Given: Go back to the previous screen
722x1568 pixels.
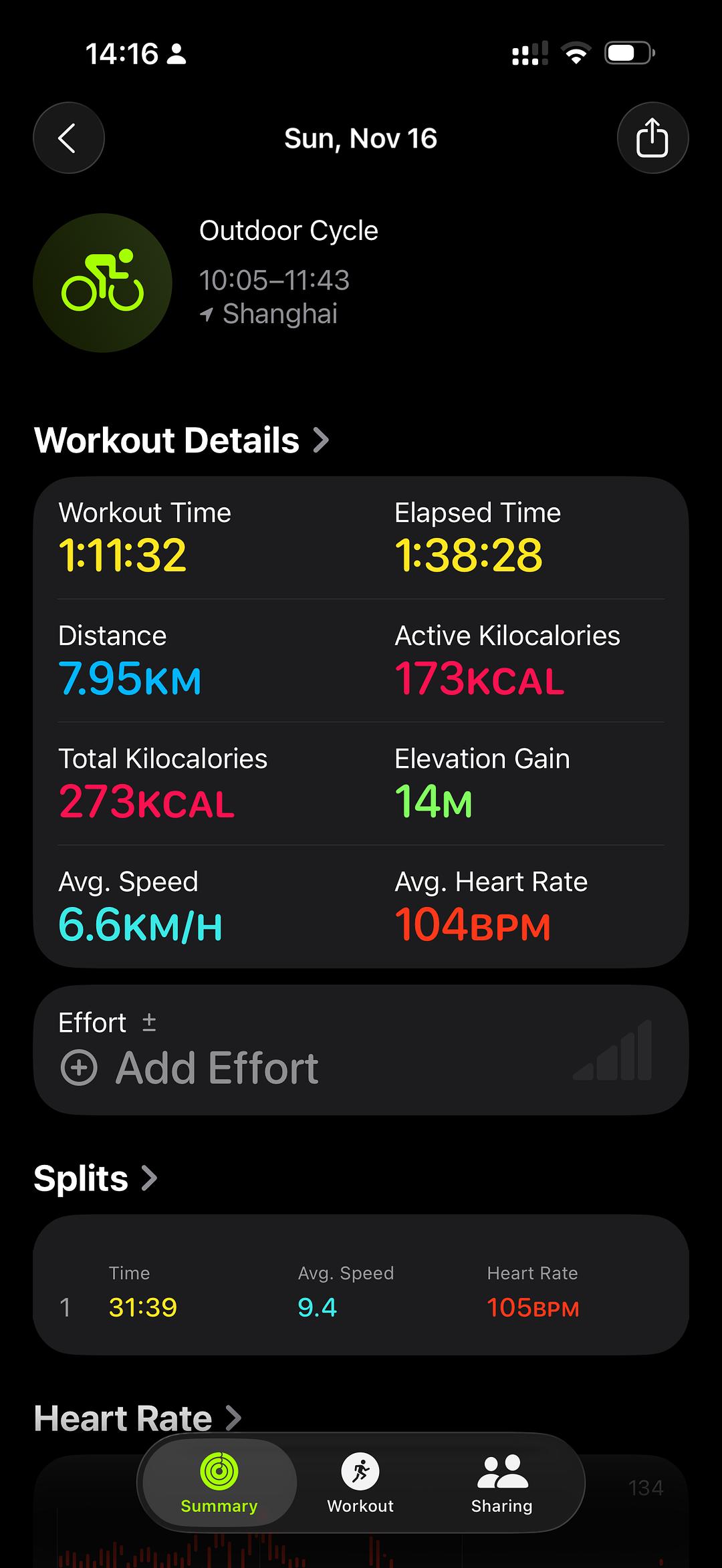Looking at the screenshot, I should coord(69,138).
